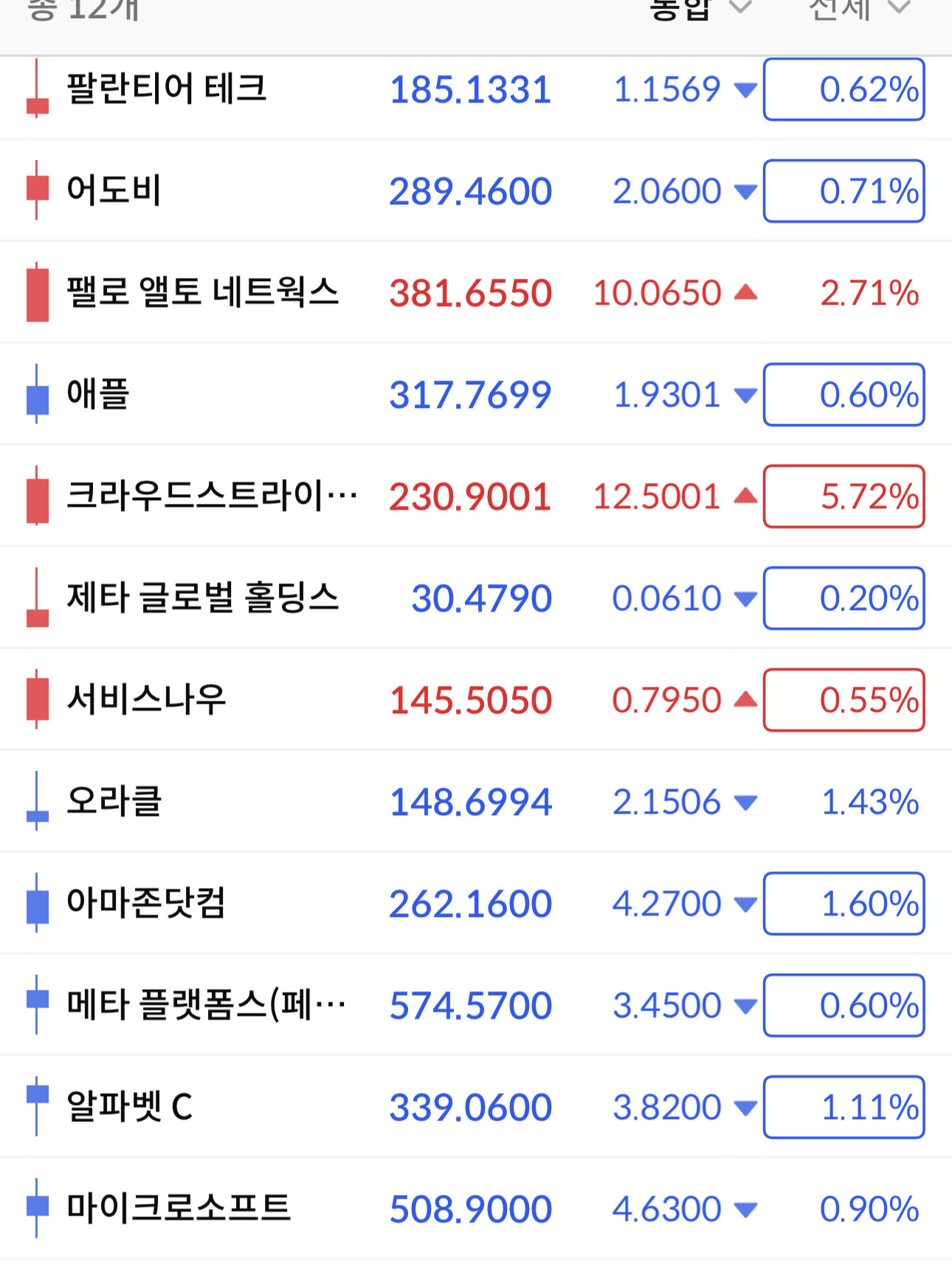Open the 전체 dropdown filter
This screenshot has width=952, height=1288.
point(859,9)
